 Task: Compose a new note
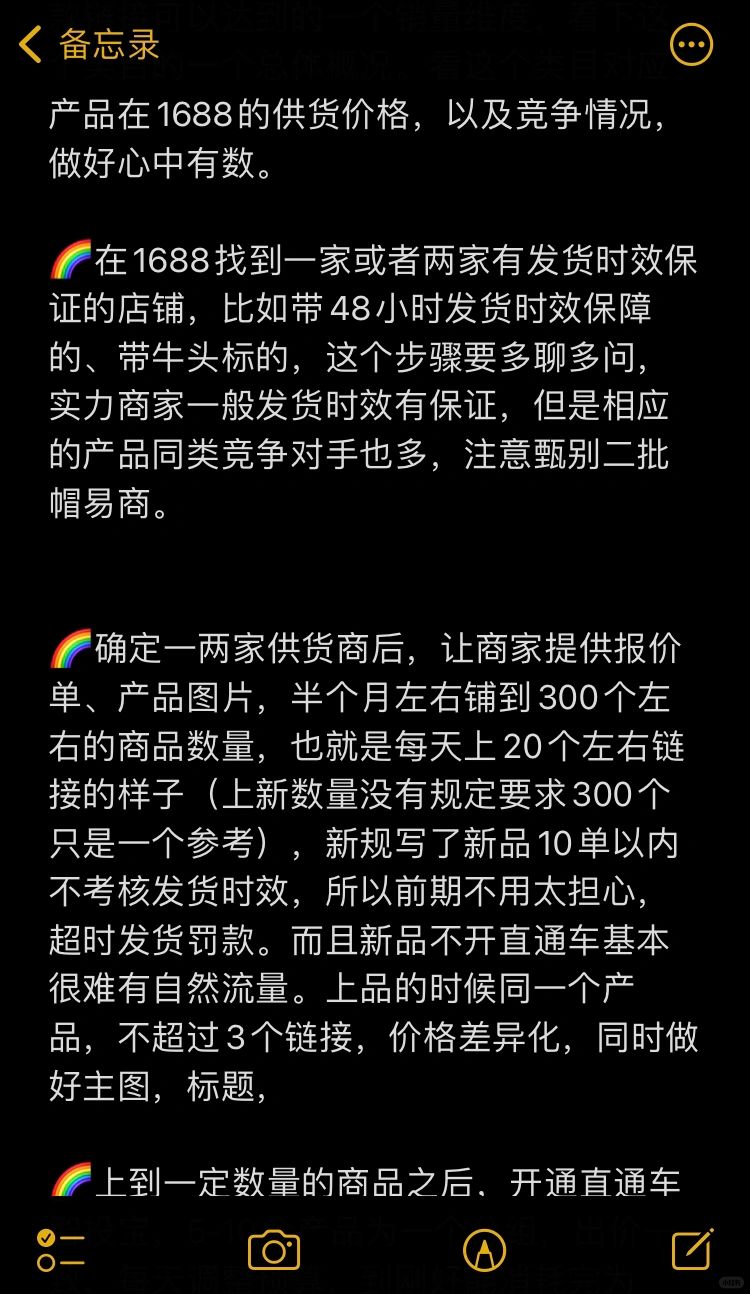pyautogui.click(x=692, y=1250)
